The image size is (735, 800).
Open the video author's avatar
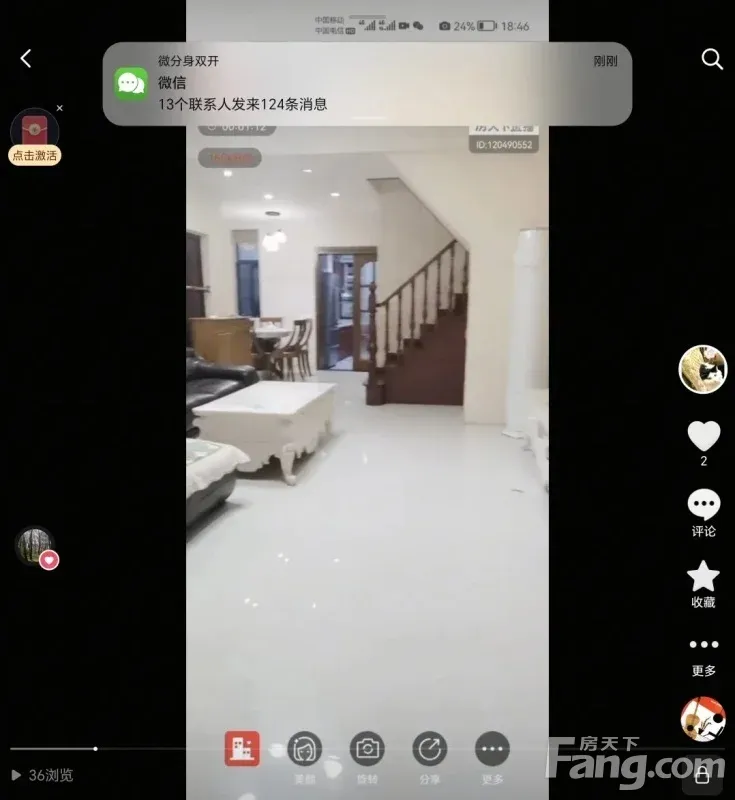[703, 369]
